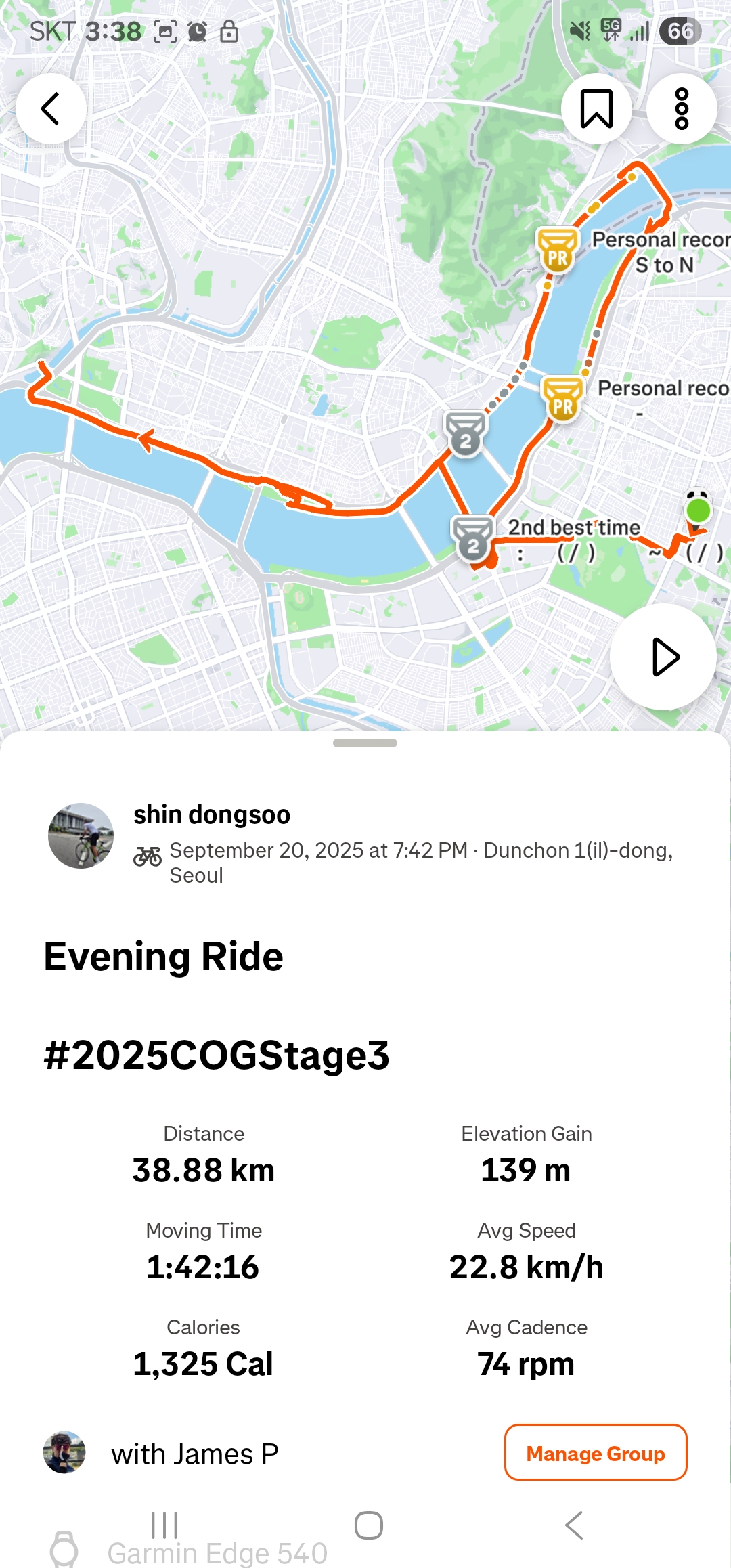731x1568 pixels.
Task: Play the route flyover animation
Action: 663,657
